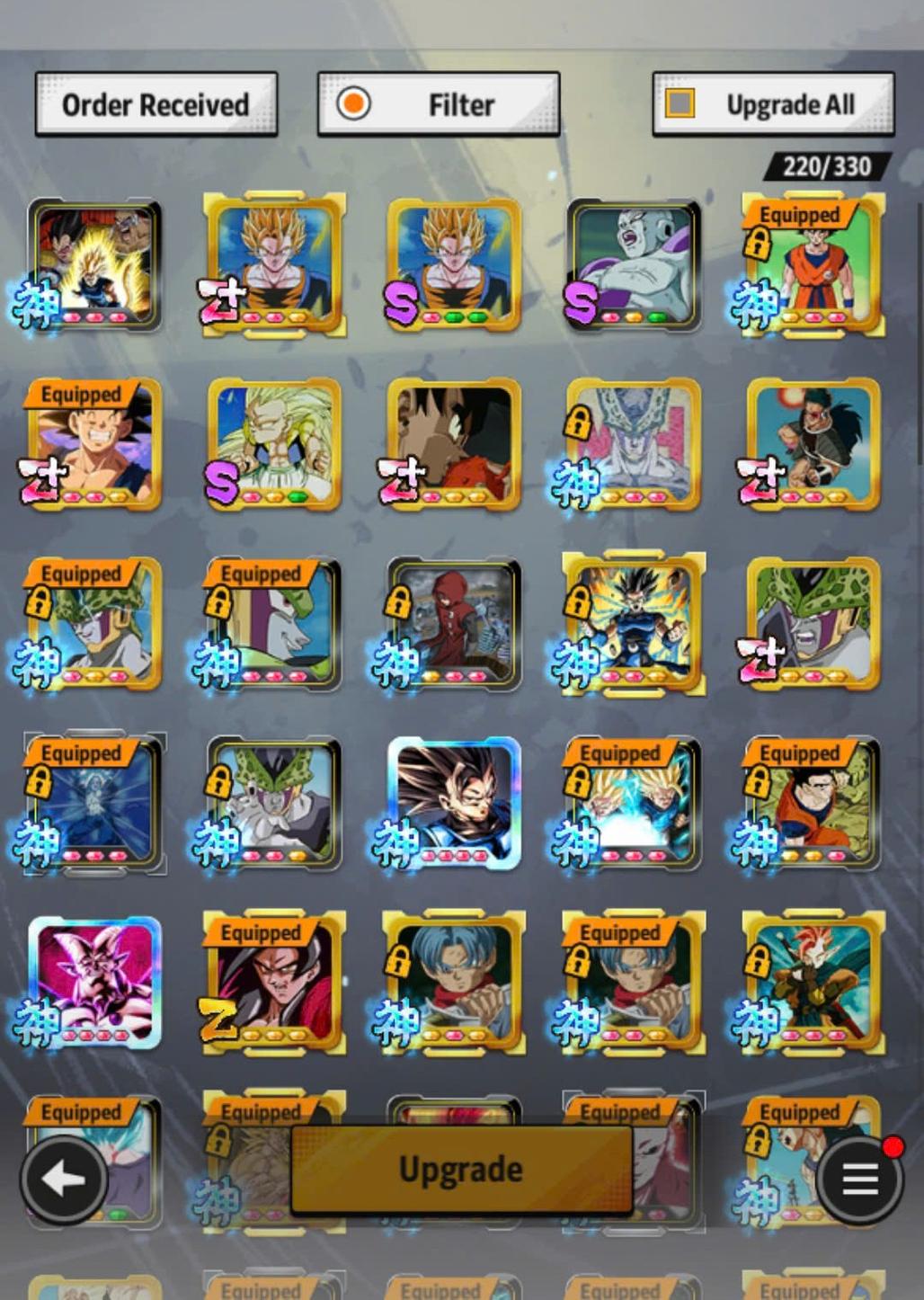Screen dimensions: 924x1300
Task: Select the long-haired Vegeta holographic equipment
Action: [x=454, y=804]
